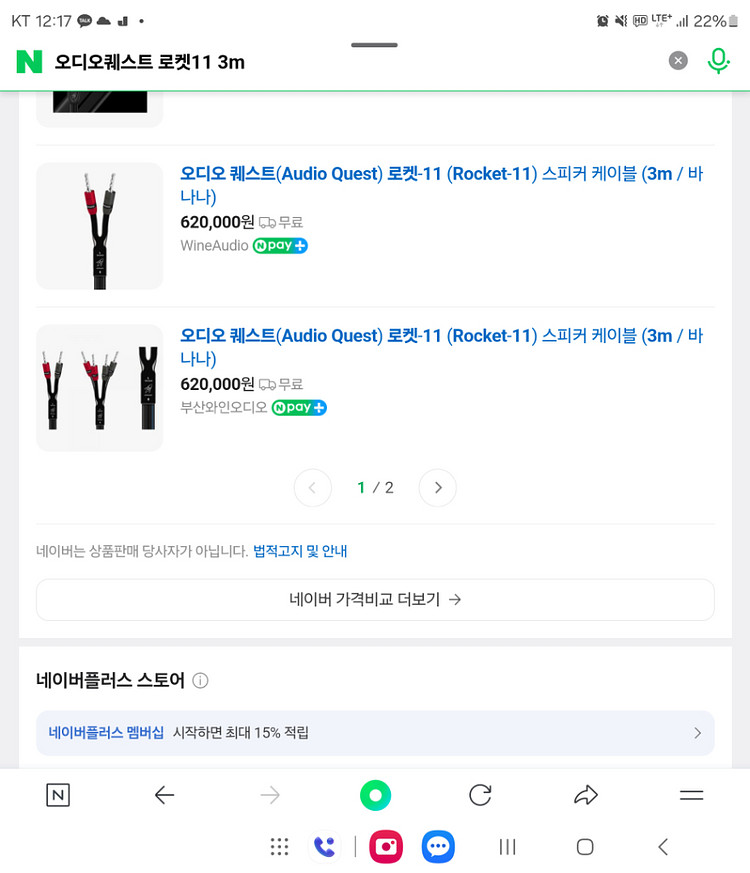This screenshot has width=750, height=873.
Task: Open 네이버 가격비교 더보기
Action: pos(375,599)
